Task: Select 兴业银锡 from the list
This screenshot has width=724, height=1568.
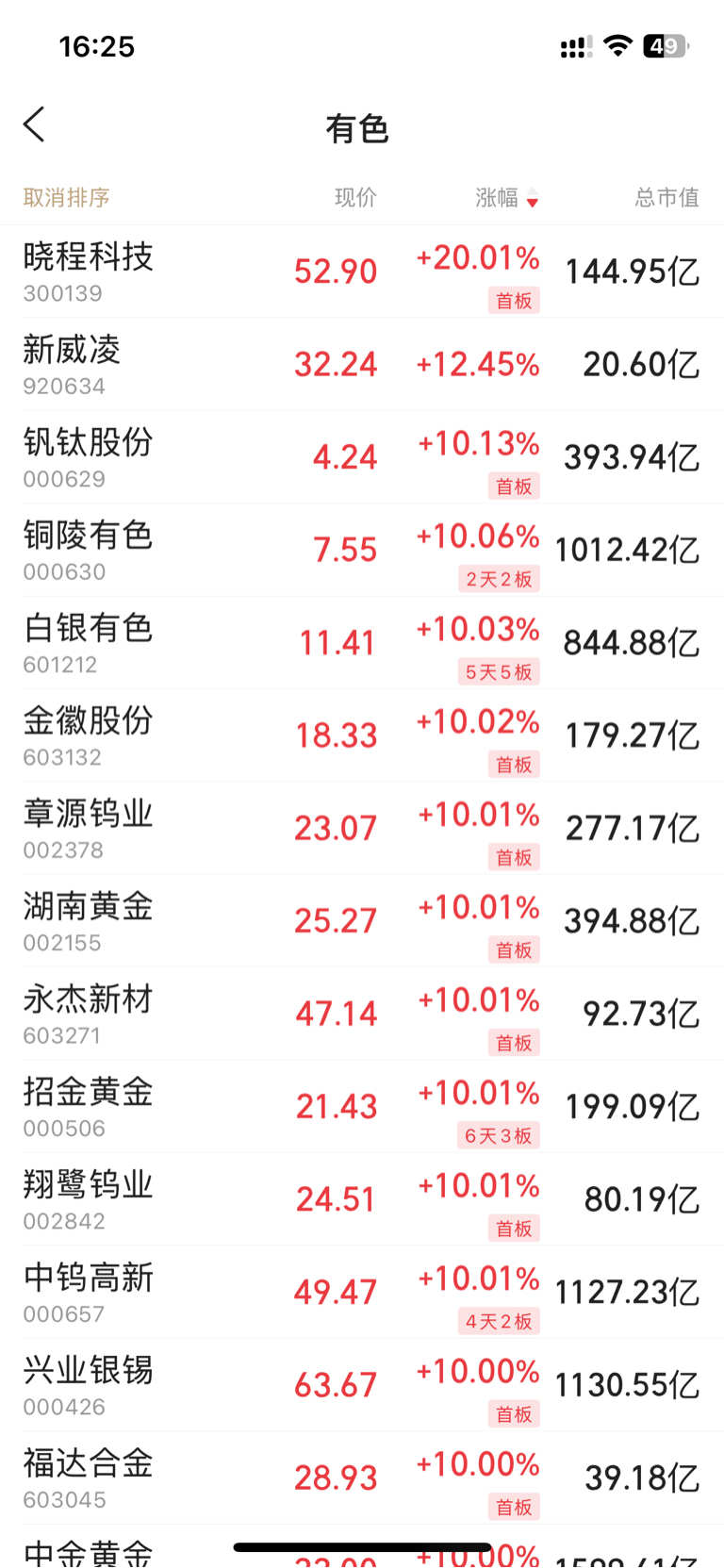Action: 362,1385
